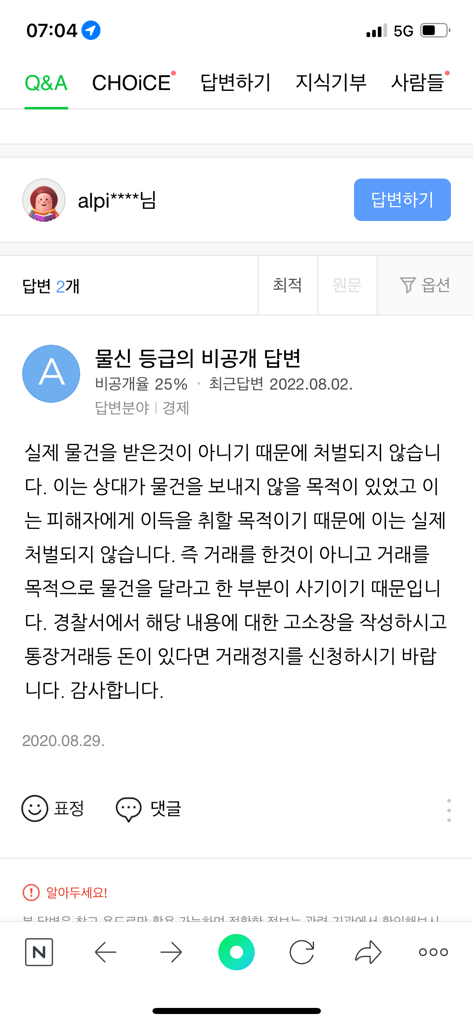Screen dimensions: 473x1024
Task: Open the answer's three-dot overflow menu
Action: (x=449, y=810)
